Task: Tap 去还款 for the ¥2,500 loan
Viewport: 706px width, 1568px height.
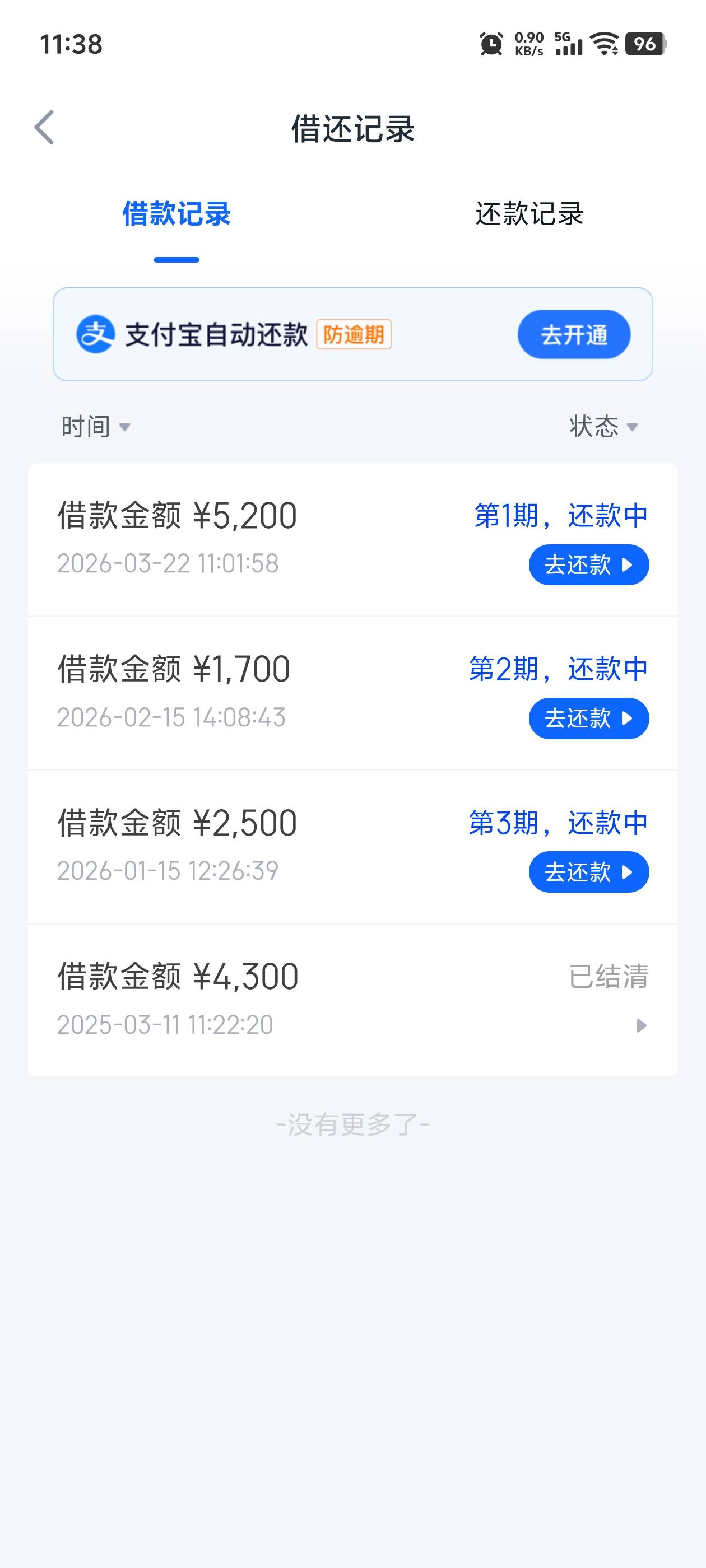Action: point(588,872)
